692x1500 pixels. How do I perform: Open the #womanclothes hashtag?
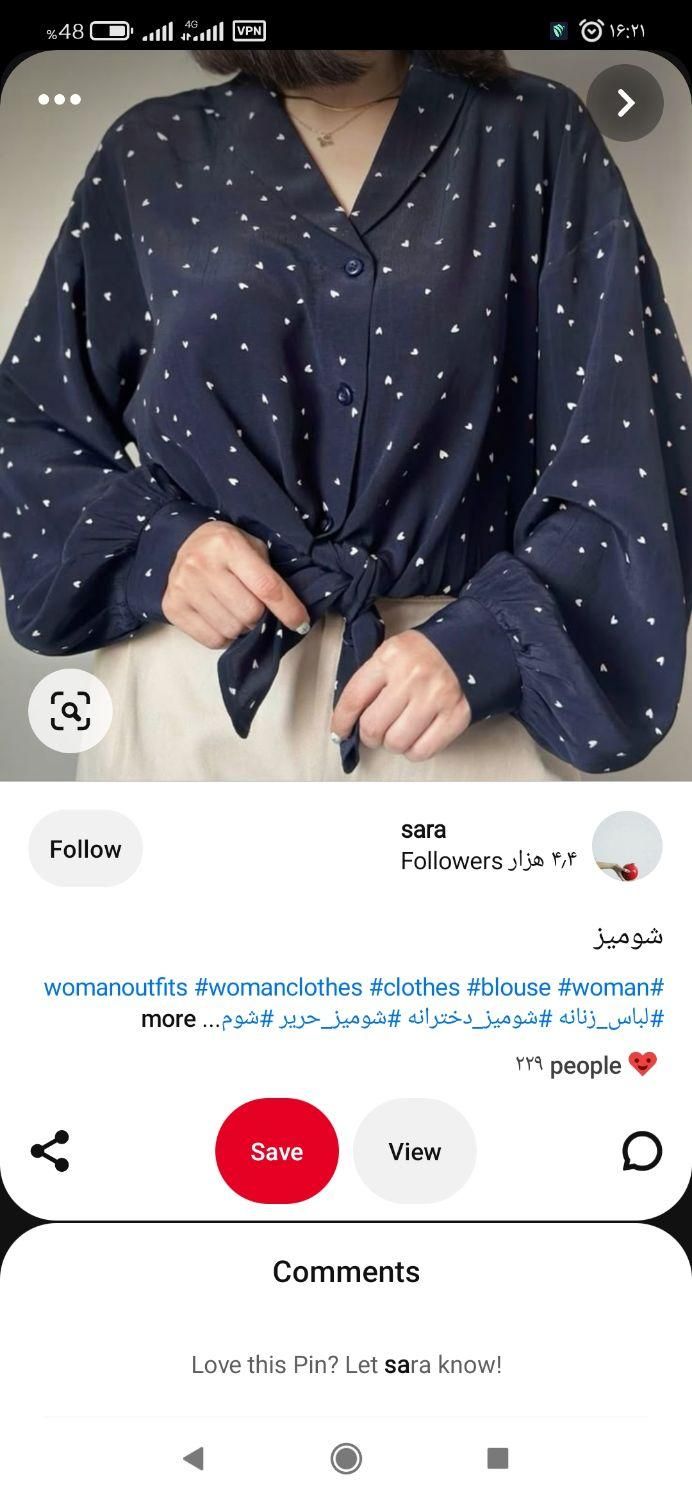point(279,987)
